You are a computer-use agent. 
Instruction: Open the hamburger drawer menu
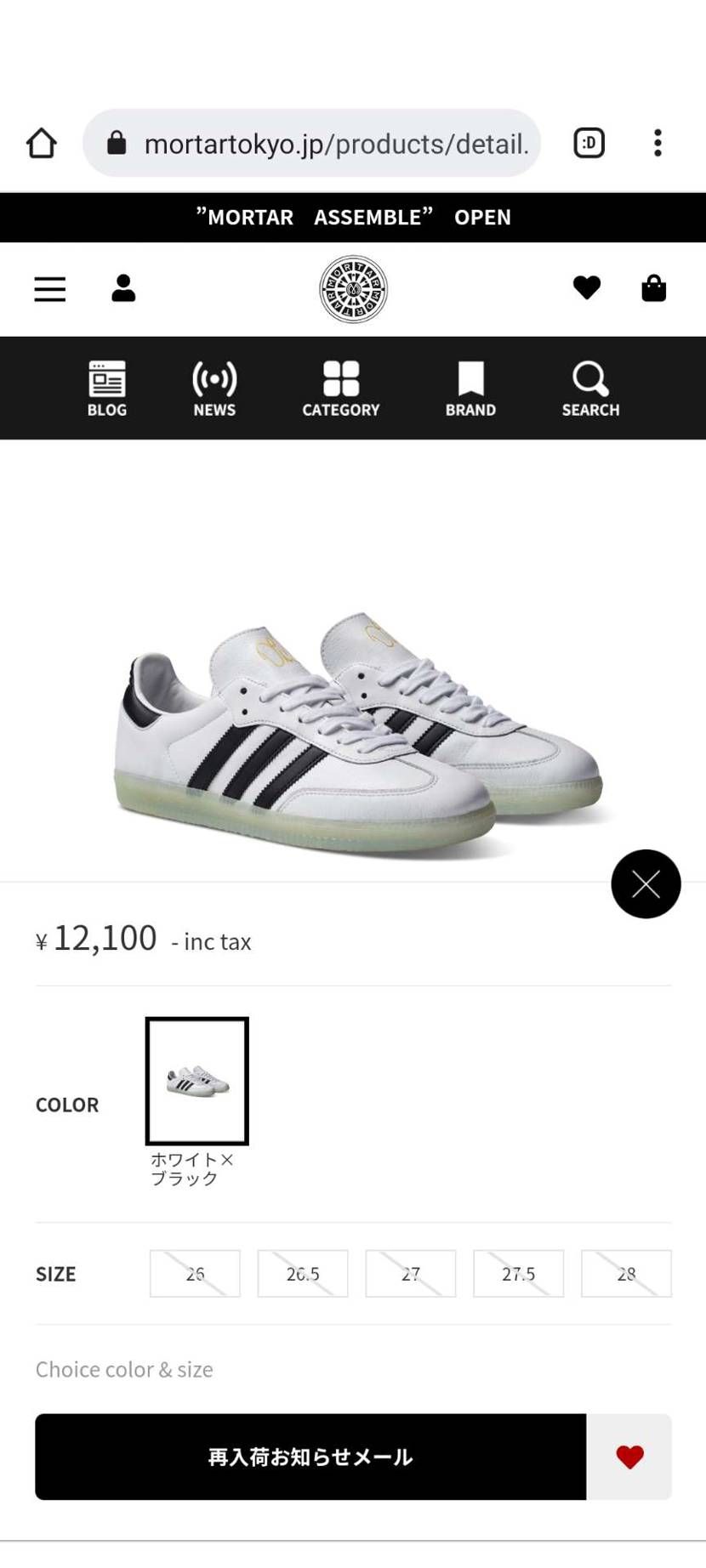tap(50, 289)
